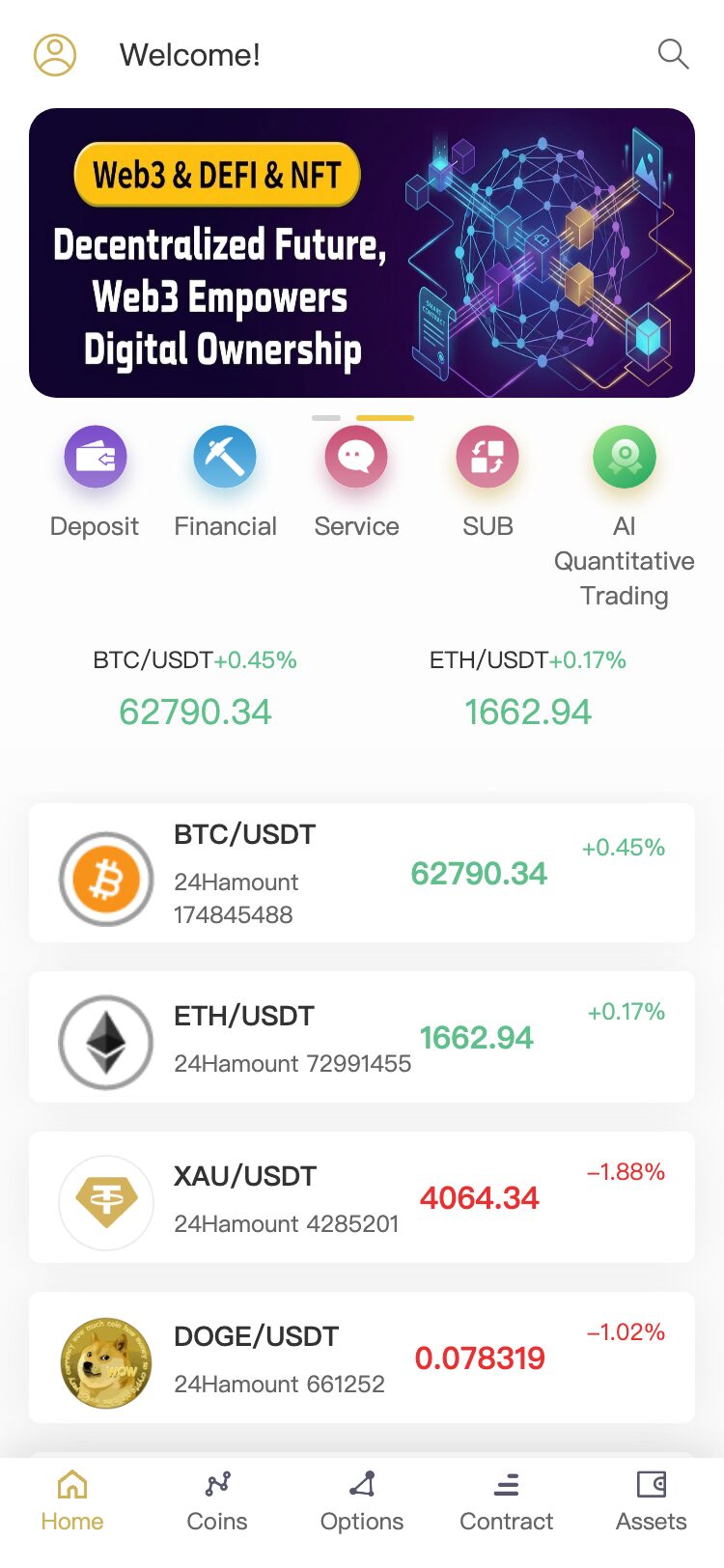This screenshot has height=1568, width=724.
Task: Open the BTC/USDT market row
Action: [362, 873]
